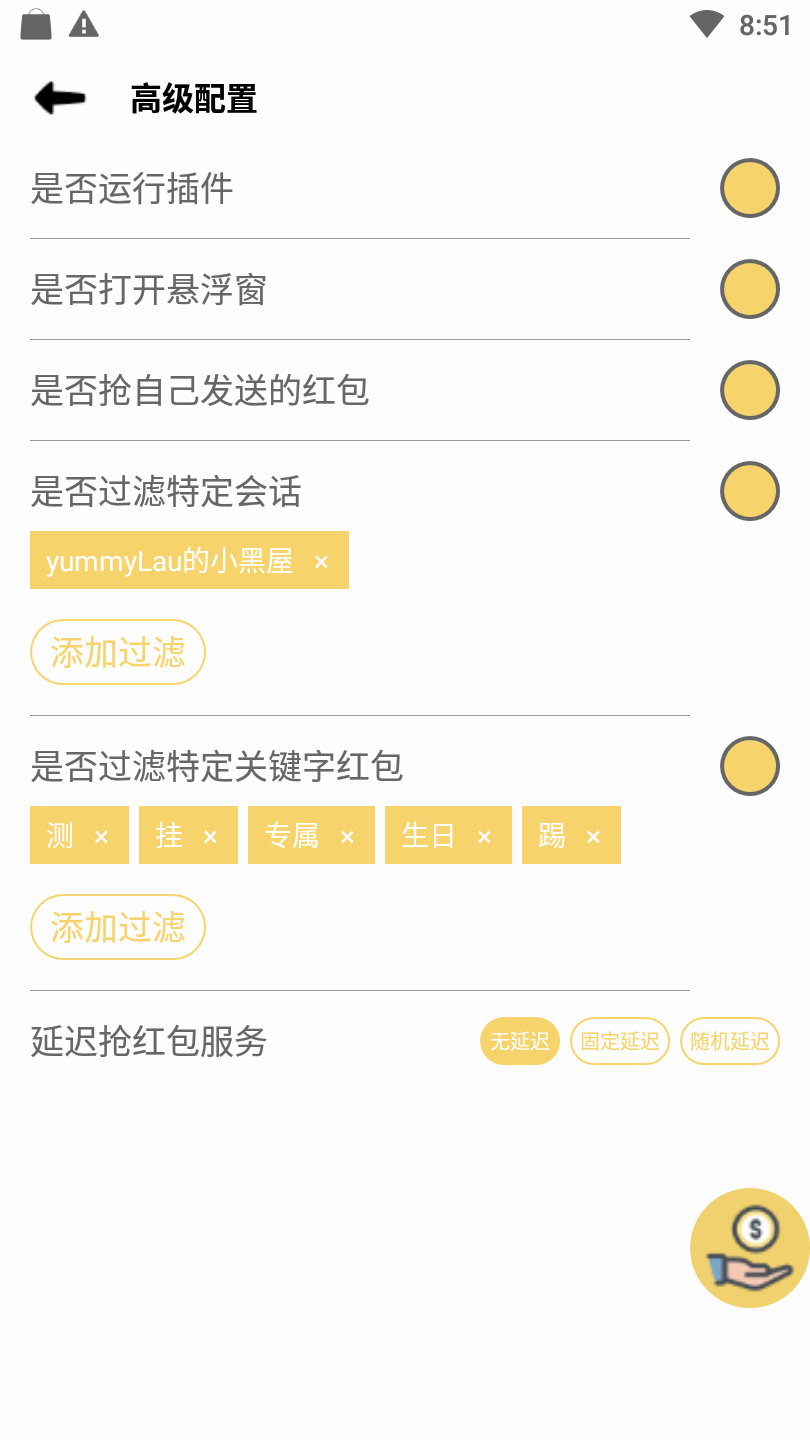Tap the floating hand-with-coin button
This screenshot has height=1440, width=810.
pos(749,1247)
